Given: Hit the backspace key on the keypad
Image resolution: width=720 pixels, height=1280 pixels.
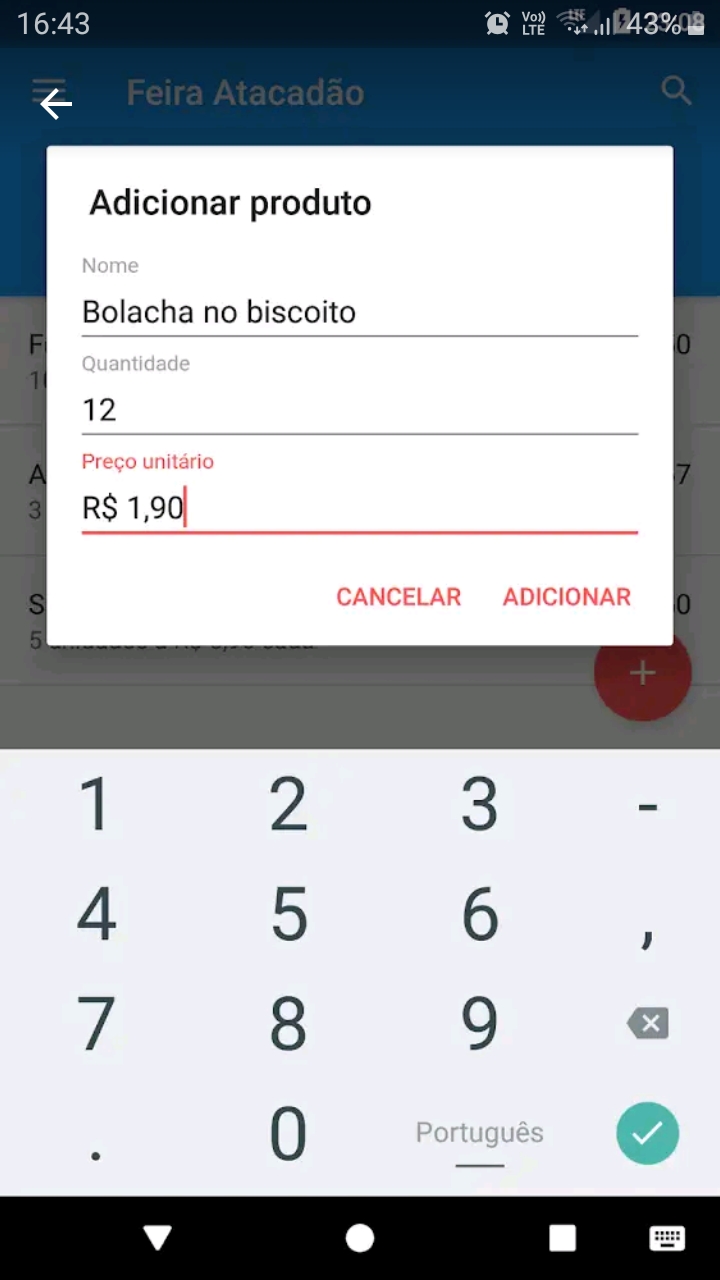Looking at the screenshot, I should pyautogui.click(x=647, y=1023).
